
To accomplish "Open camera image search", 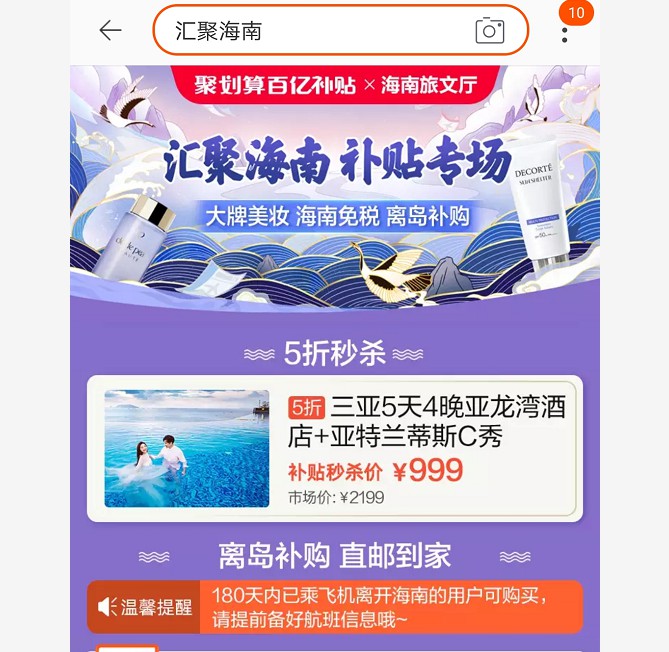I will [489, 31].
